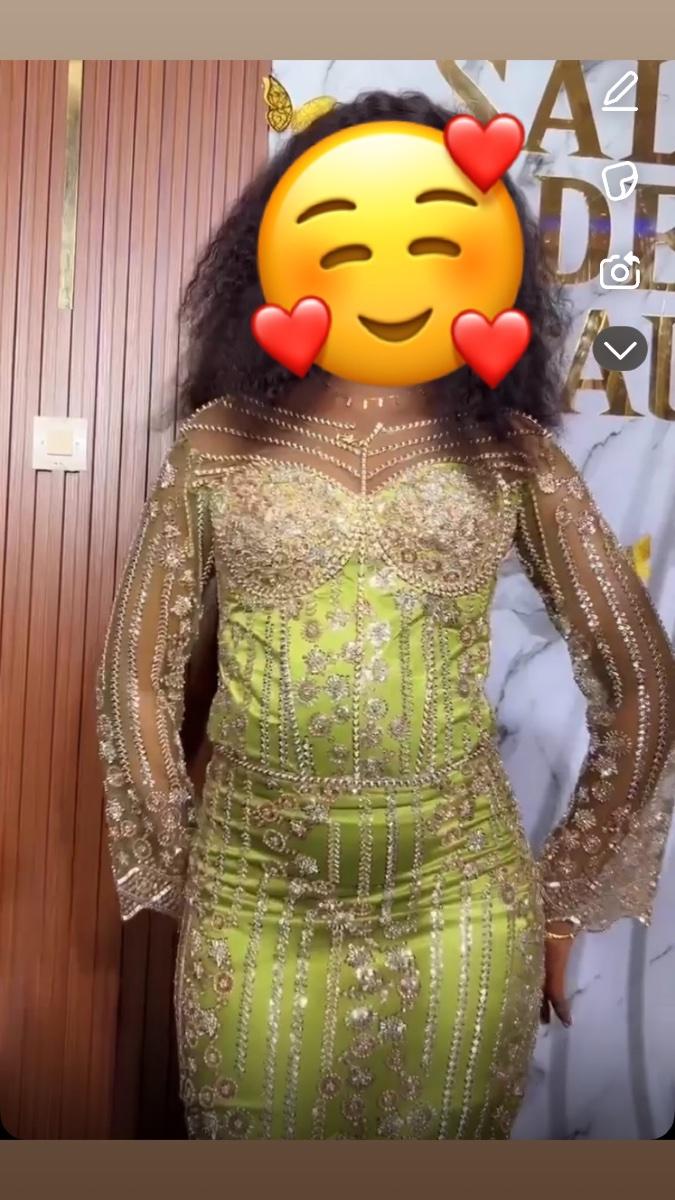Screen dimensions: 675x1200
Task: Open the sticker picker icon
Action: pyautogui.click(x=619, y=182)
